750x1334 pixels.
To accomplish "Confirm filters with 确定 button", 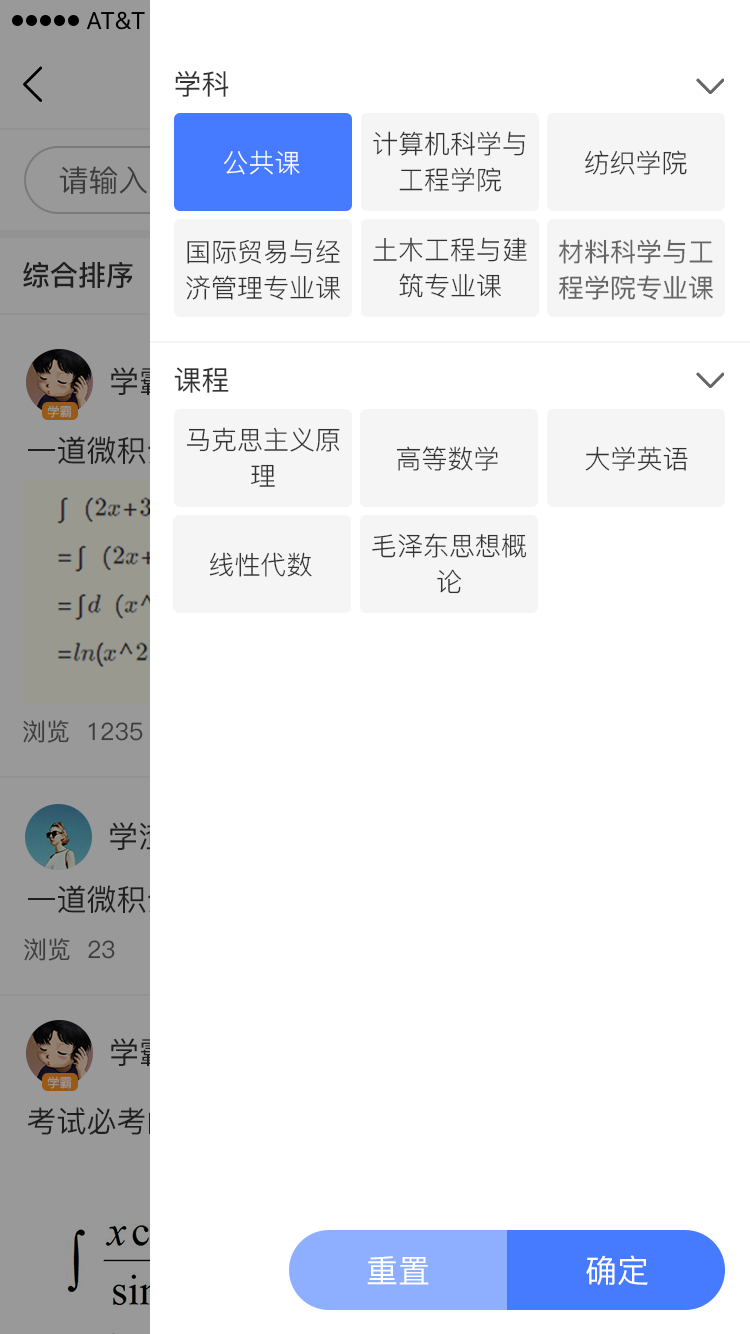I will point(616,1270).
